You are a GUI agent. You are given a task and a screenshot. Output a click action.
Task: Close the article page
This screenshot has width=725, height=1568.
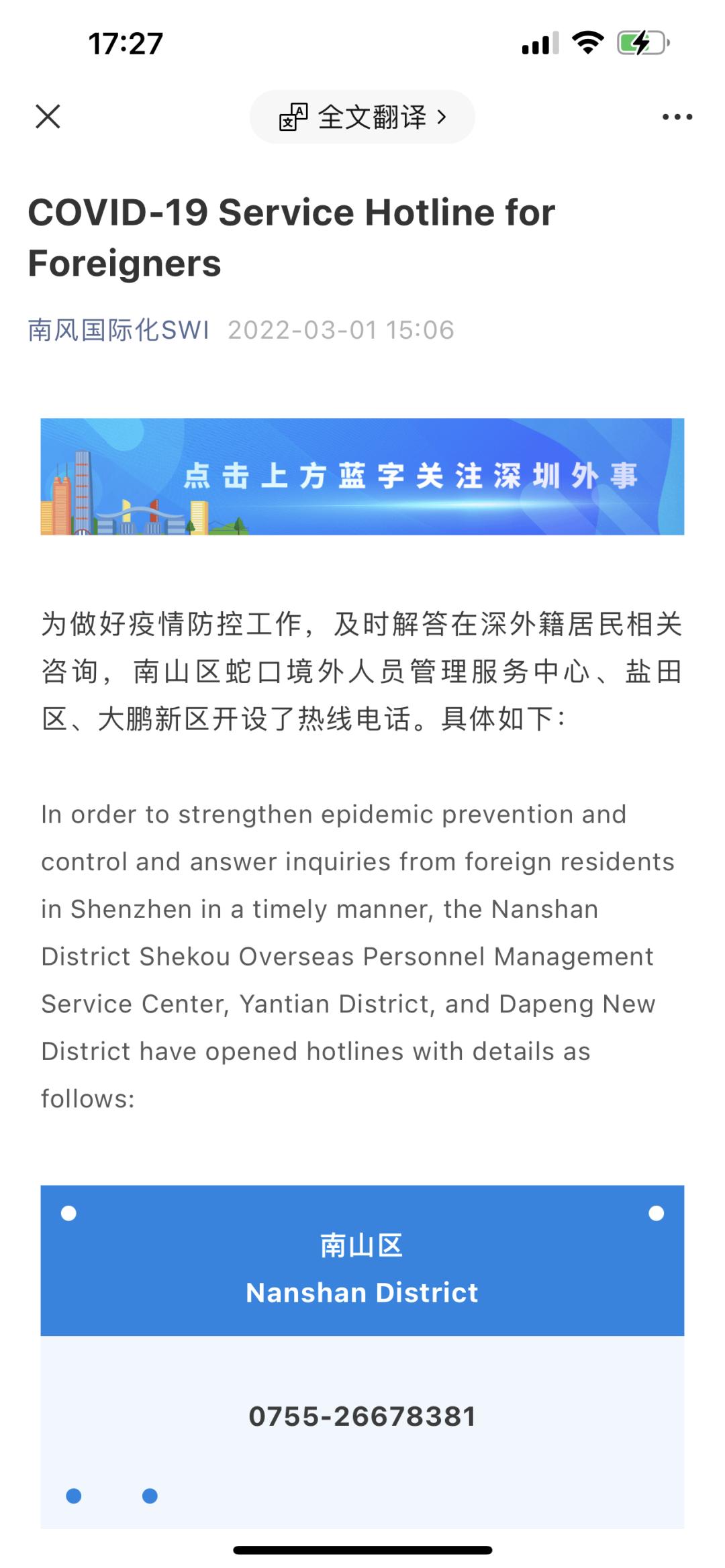(x=48, y=116)
